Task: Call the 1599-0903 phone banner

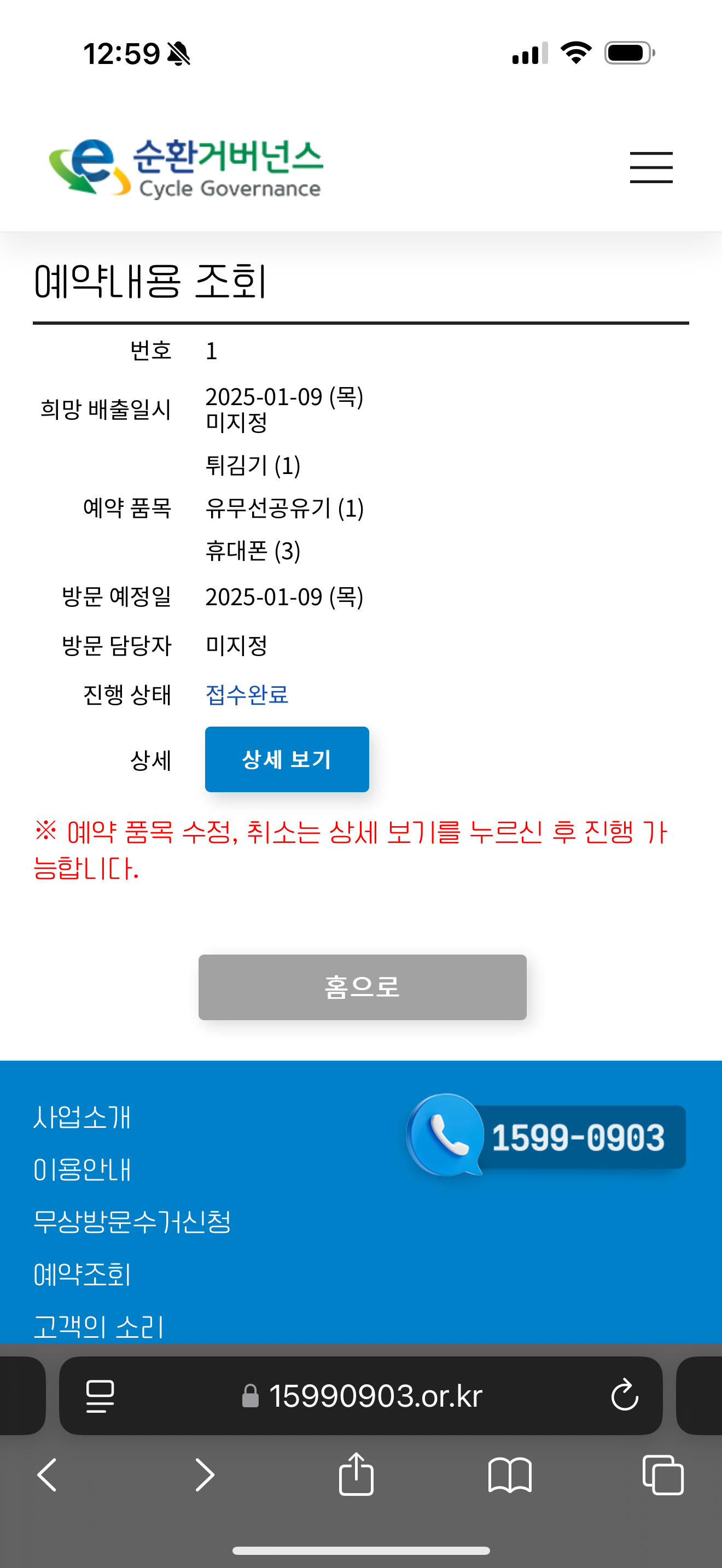Action: [546, 1136]
